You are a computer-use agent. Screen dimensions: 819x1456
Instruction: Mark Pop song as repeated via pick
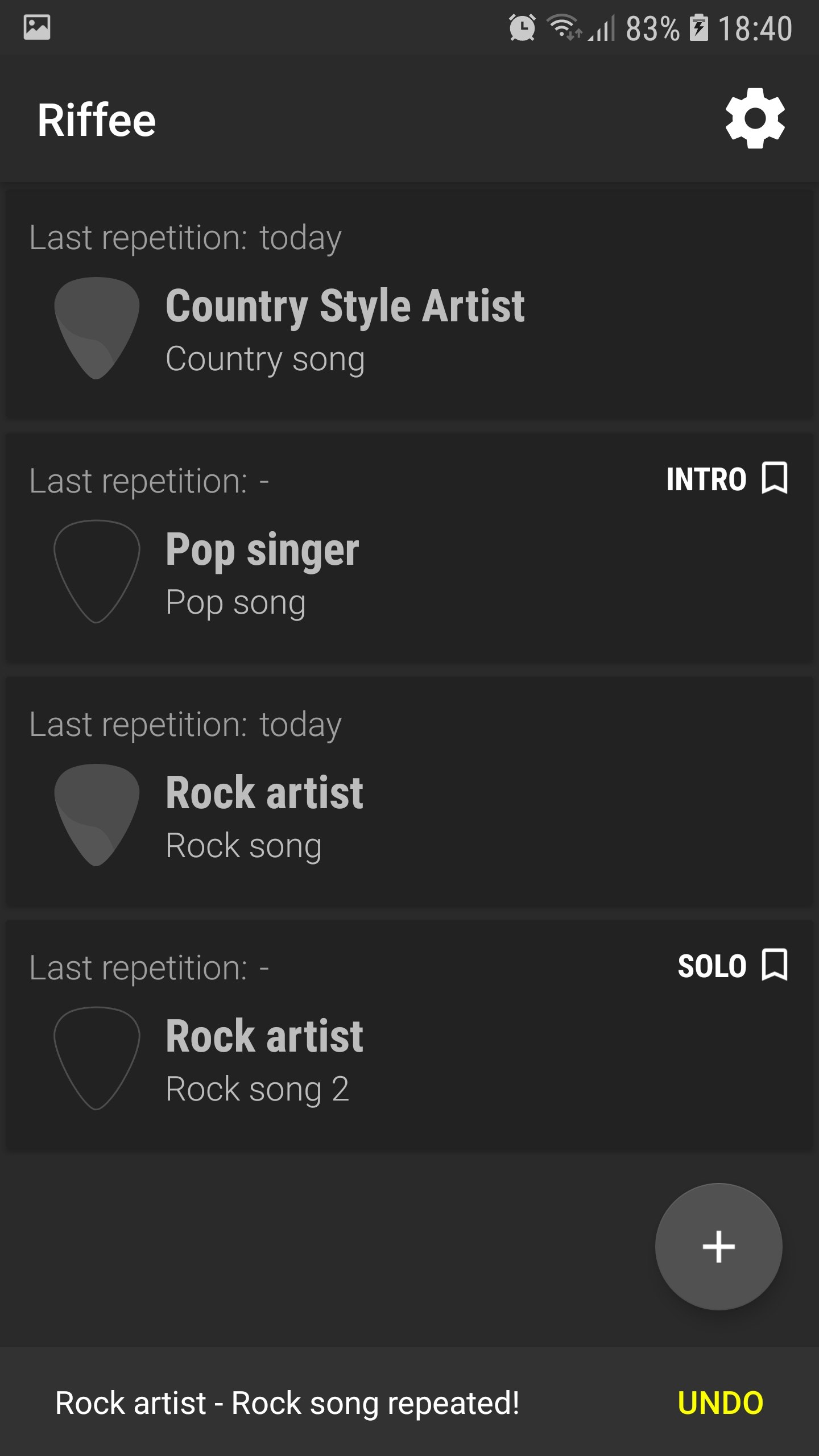[97, 571]
